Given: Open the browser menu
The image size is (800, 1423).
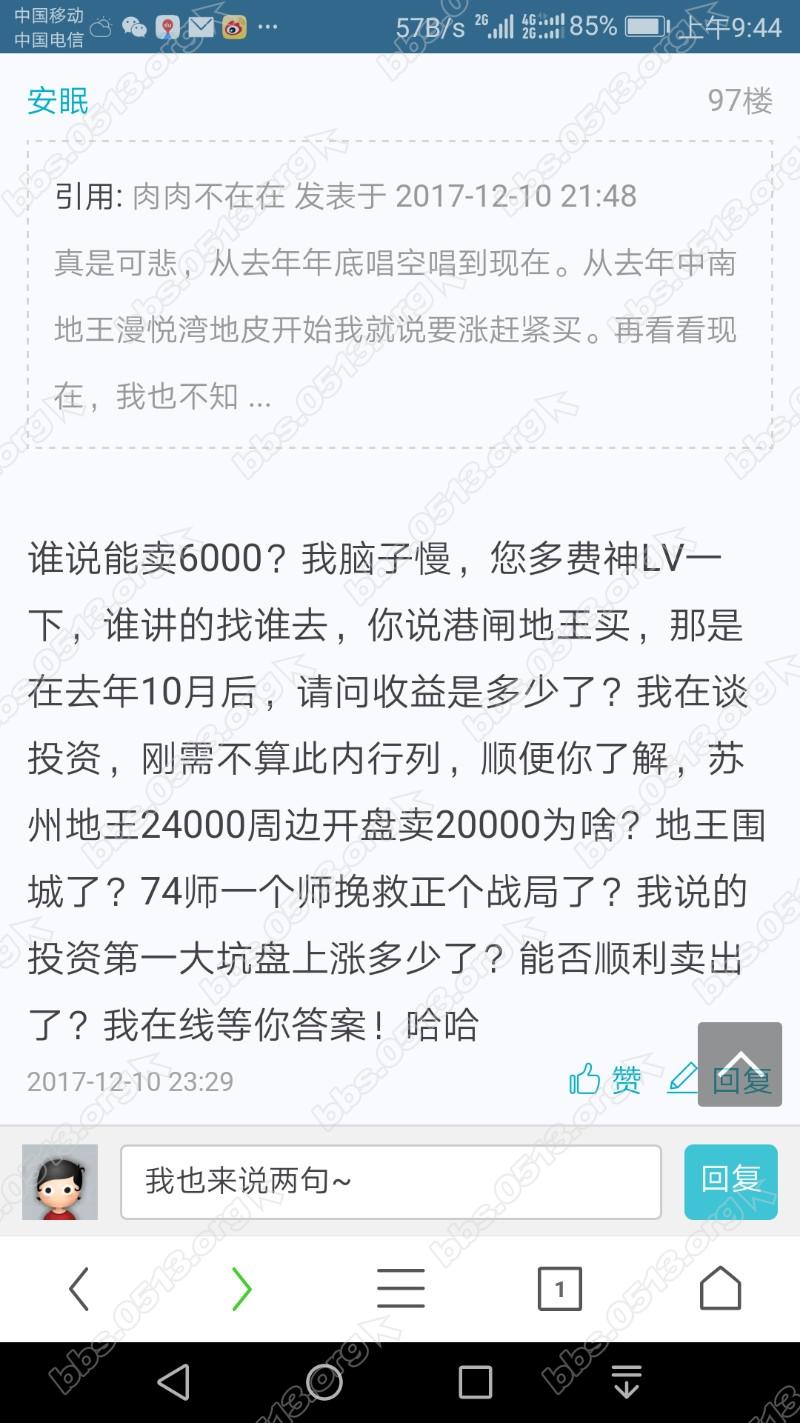Looking at the screenshot, I should click(x=400, y=1288).
